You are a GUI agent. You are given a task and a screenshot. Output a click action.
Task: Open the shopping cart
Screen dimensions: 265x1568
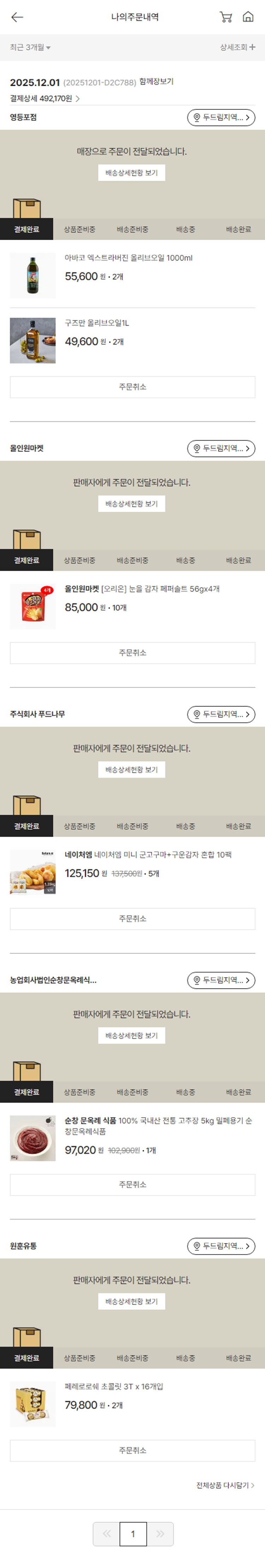tap(225, 17)
